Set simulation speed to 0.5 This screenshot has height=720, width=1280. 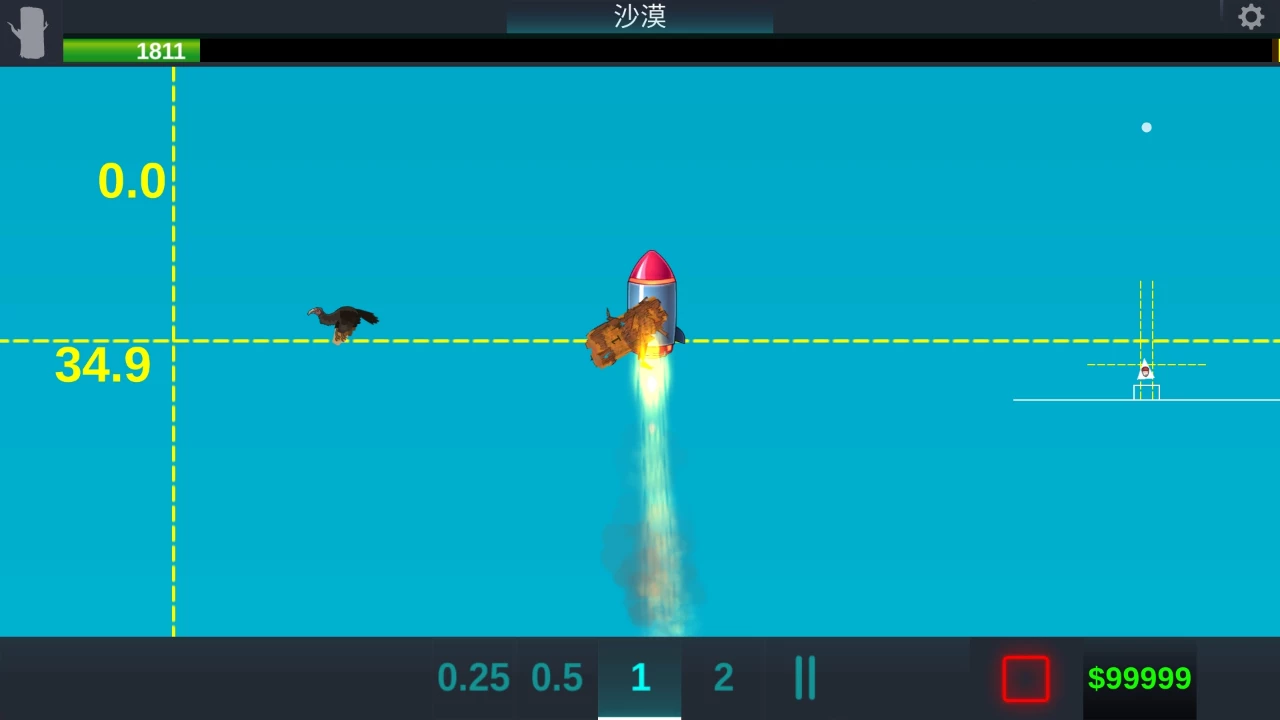[x=557, y=678]
